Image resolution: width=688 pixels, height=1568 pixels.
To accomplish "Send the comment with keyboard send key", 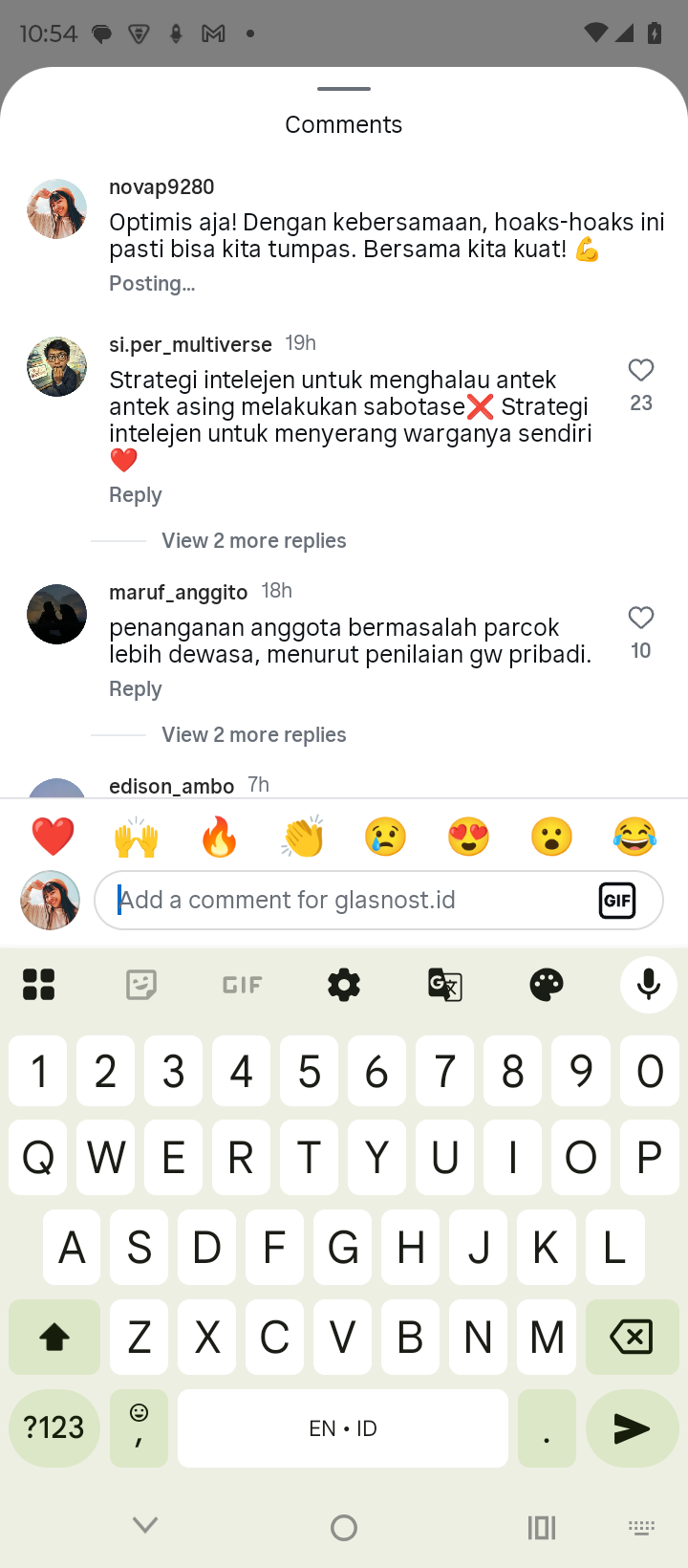I will [632, 1428].
